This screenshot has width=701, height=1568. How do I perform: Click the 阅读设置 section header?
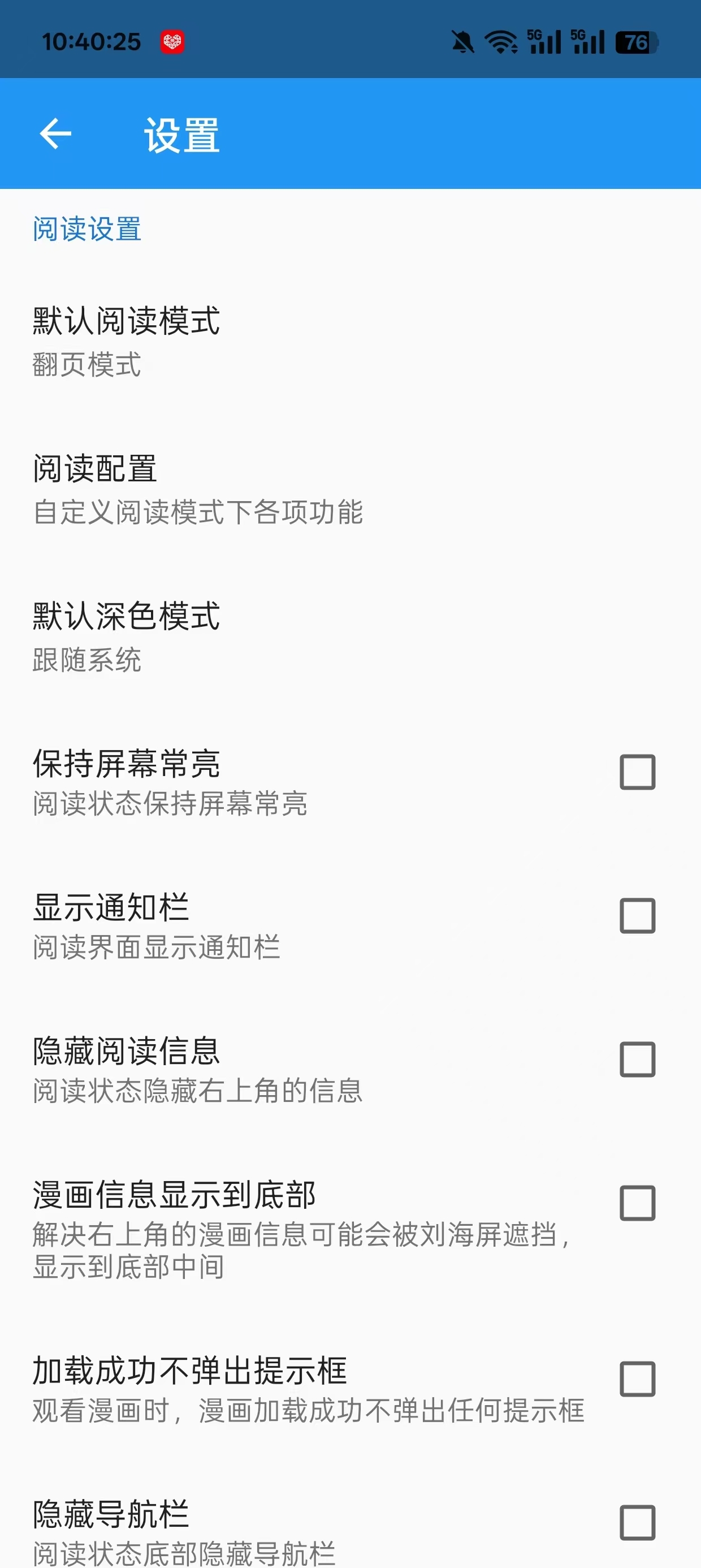pos(86,230)
